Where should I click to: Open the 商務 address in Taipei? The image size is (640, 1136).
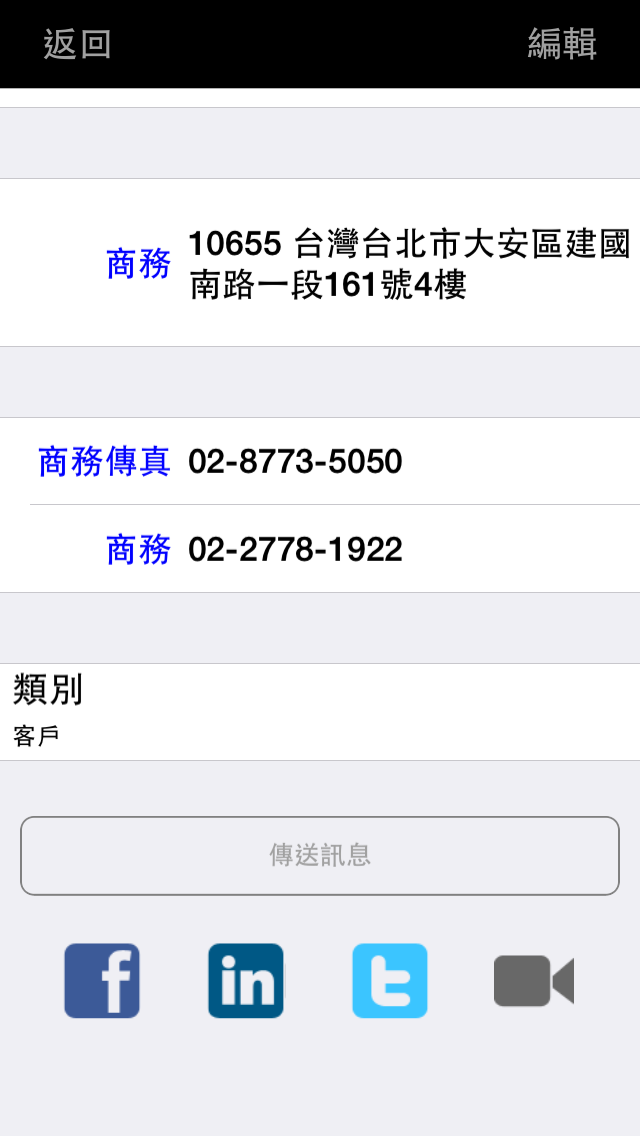[x=408, y=264]
